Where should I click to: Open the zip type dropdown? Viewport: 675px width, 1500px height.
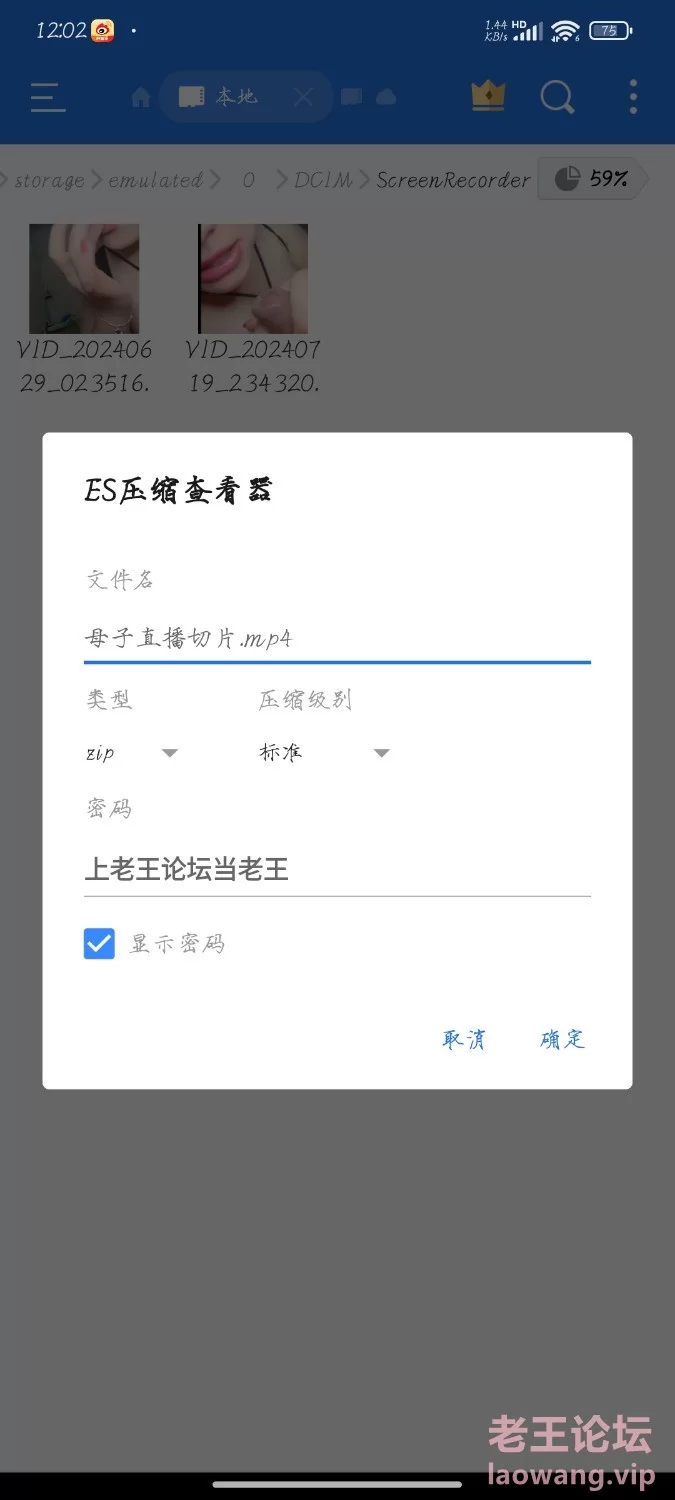point(131,753)
